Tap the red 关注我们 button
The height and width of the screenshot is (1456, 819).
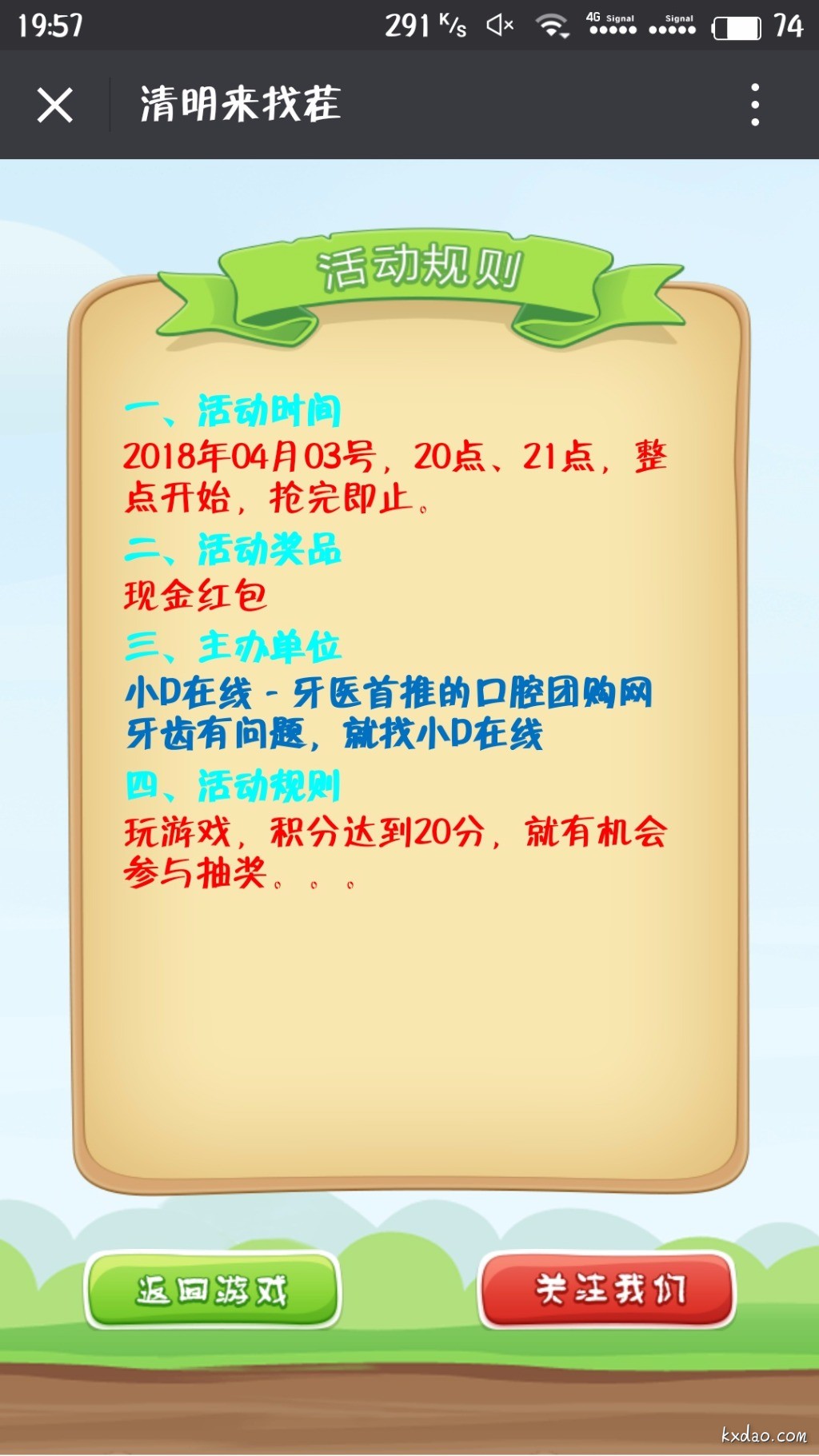coord(607,1289)
